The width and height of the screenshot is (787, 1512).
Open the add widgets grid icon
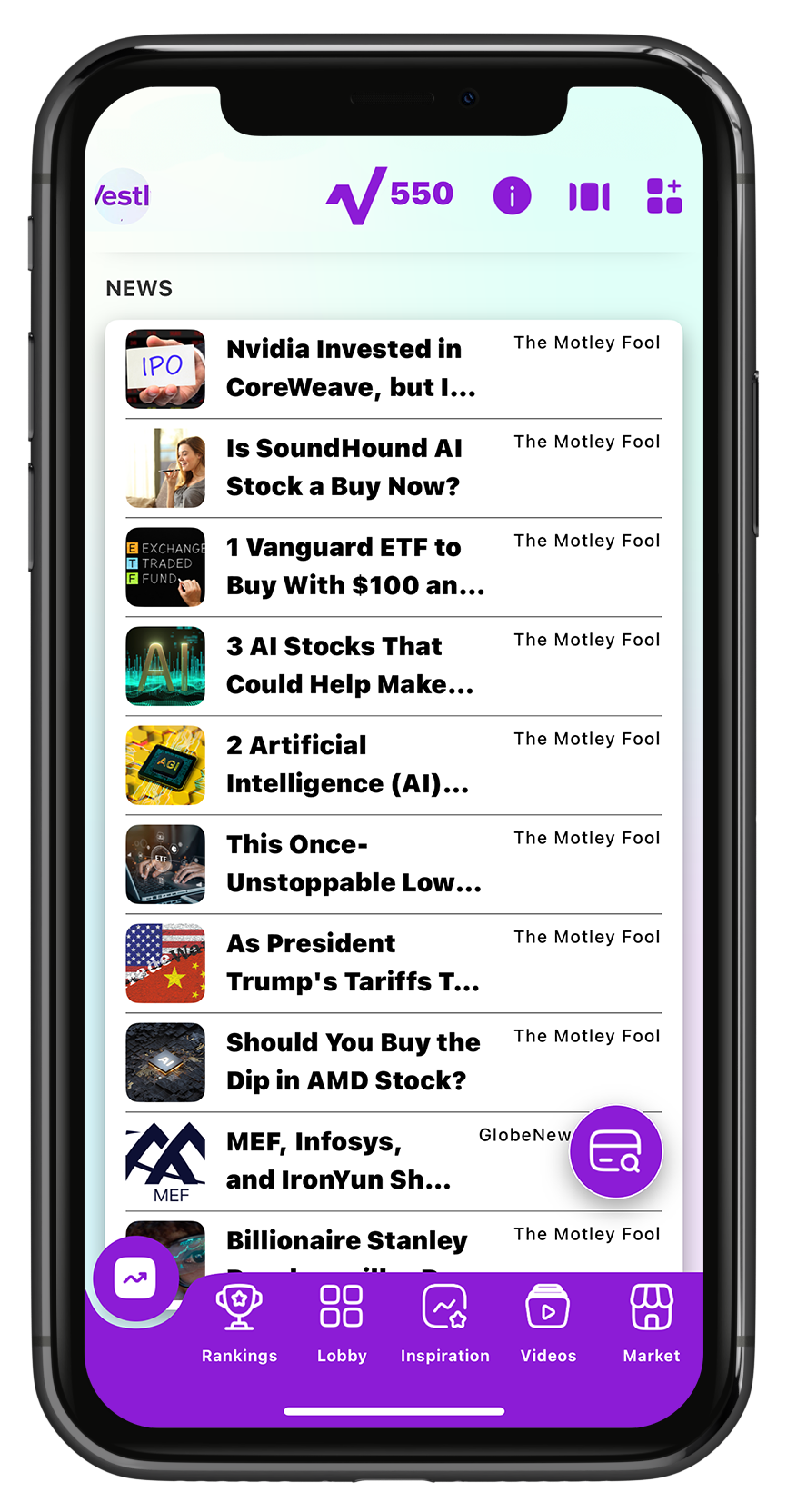click(x=664, y=196)
